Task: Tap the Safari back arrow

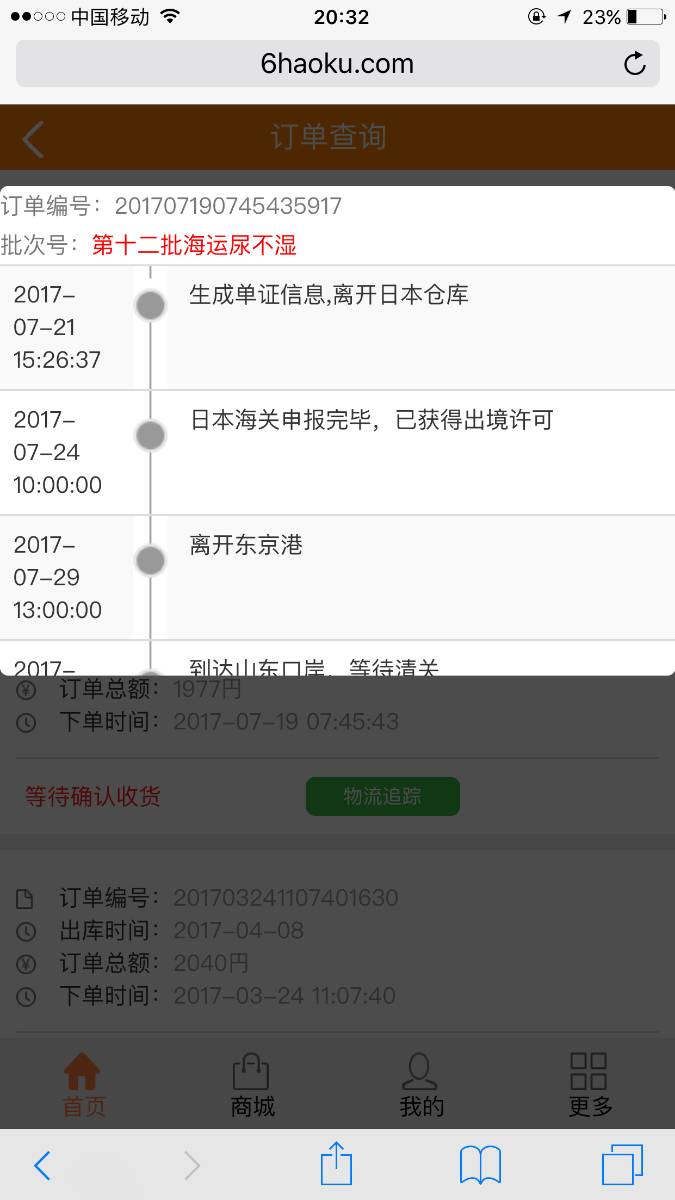Action: [x=42, y=1165]
